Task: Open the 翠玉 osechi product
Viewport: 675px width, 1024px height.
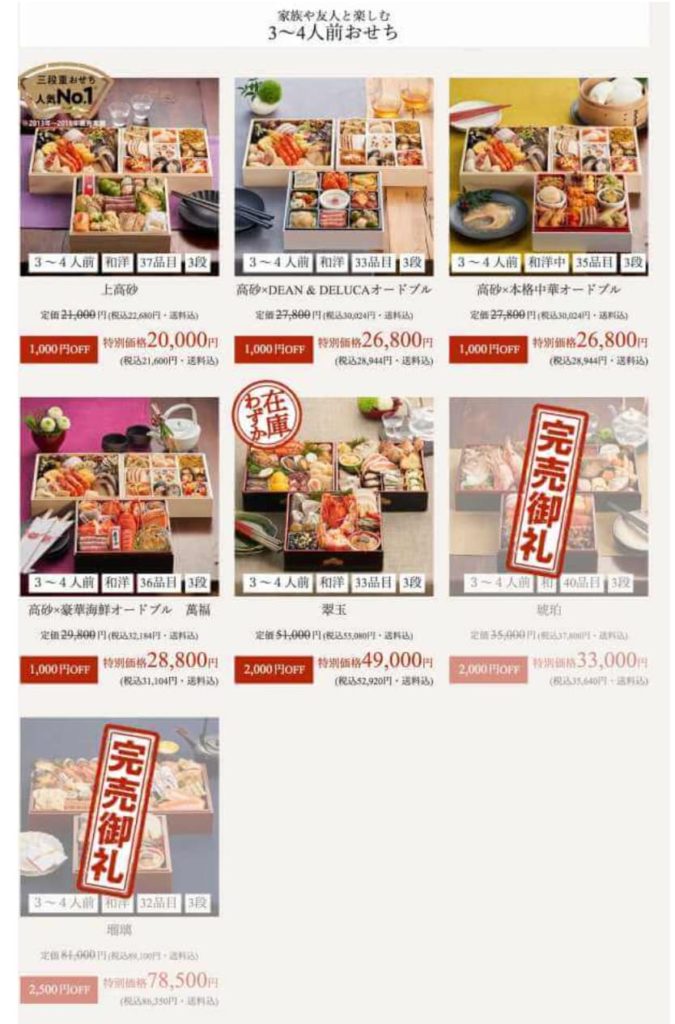Action: pos(333,495)
